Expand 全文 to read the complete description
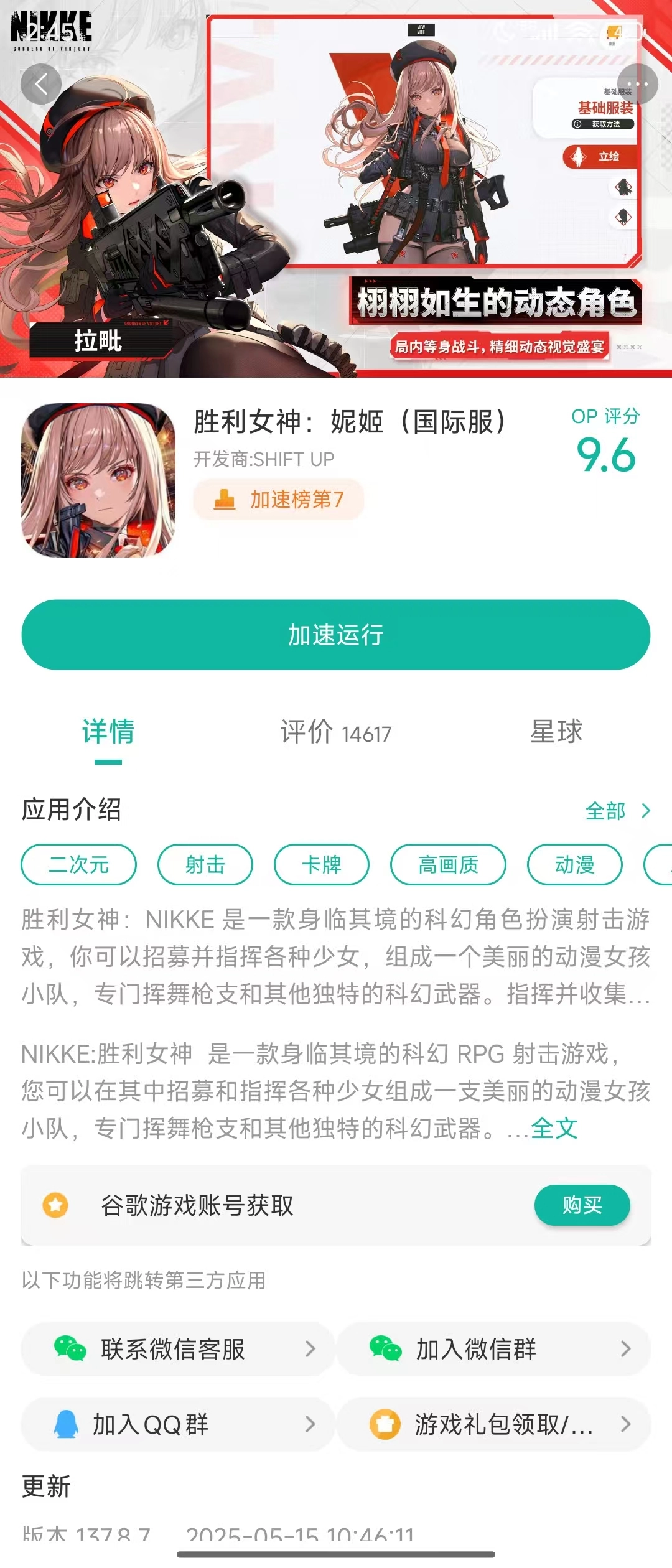The height and width of the screenshot is (1568, 672). pyautogui.click(x=555, y=1128)
